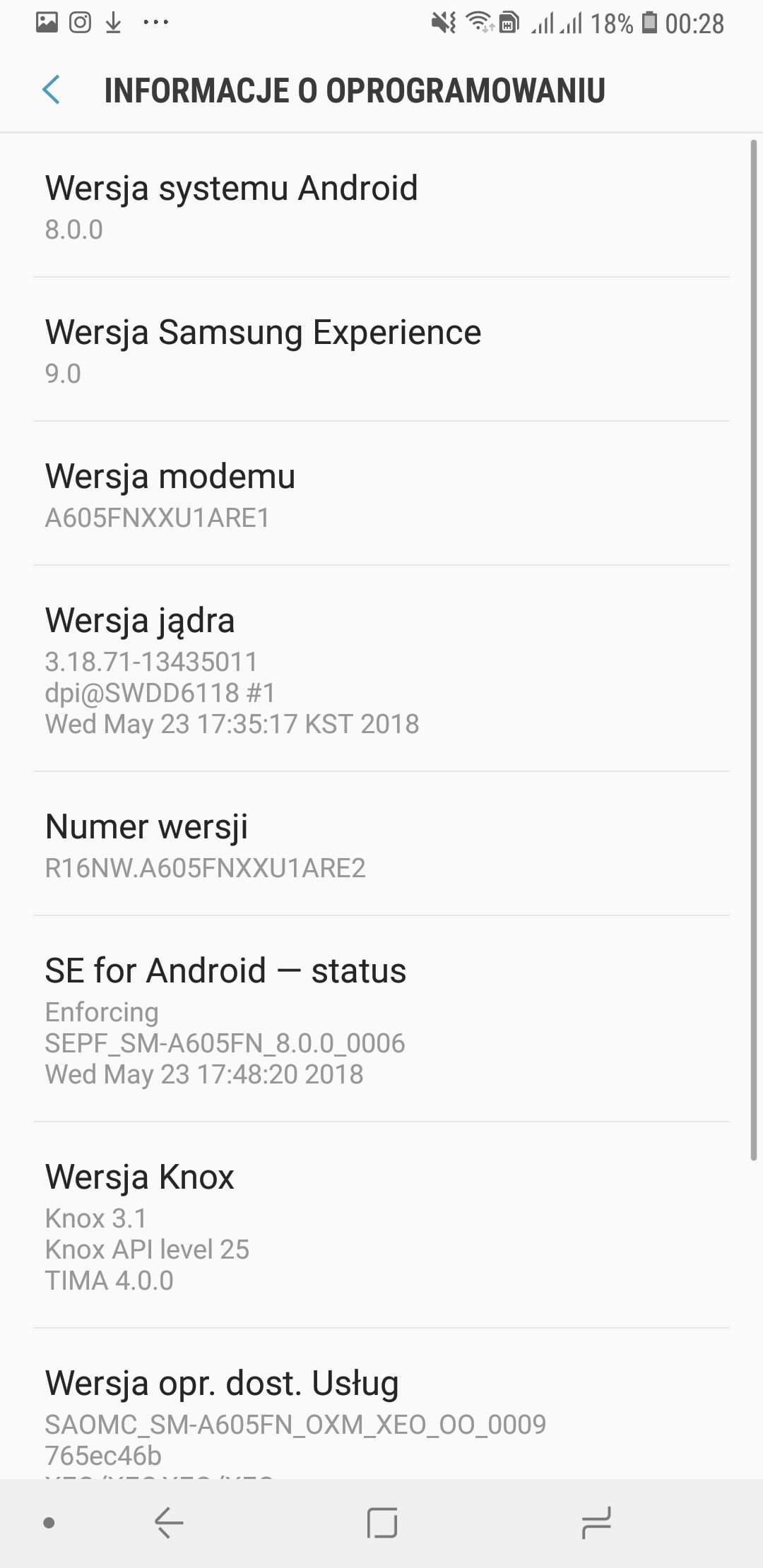Select the Wersja Knox row

point(381,1225)
